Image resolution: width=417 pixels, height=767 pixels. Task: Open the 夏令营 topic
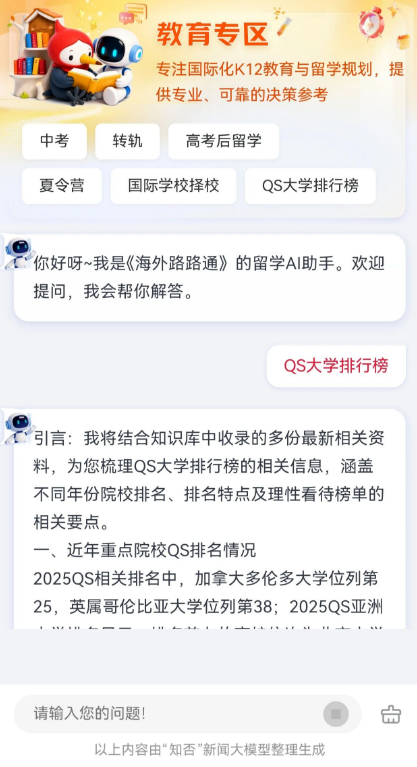coord(62,186)
